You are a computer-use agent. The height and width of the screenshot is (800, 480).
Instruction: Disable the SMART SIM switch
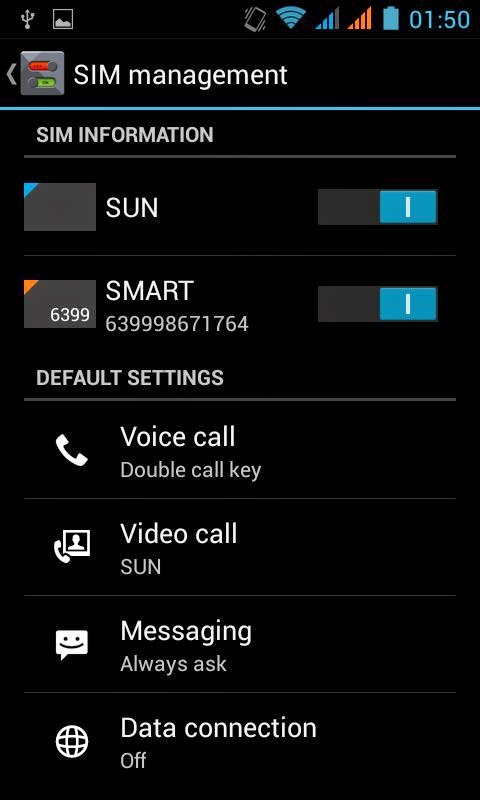pos(377,304)
